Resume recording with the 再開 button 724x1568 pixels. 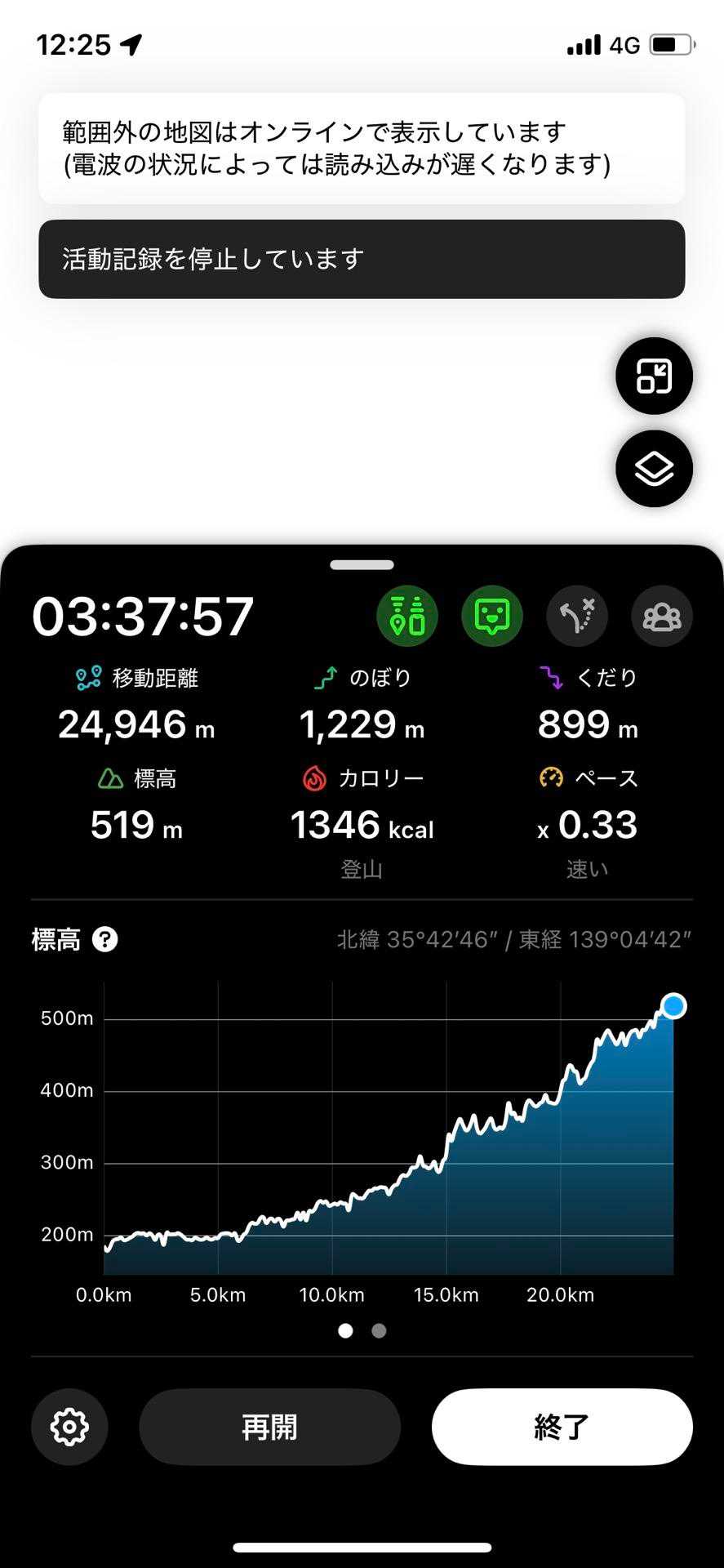pyautogui.click(x=269, y=1427)
